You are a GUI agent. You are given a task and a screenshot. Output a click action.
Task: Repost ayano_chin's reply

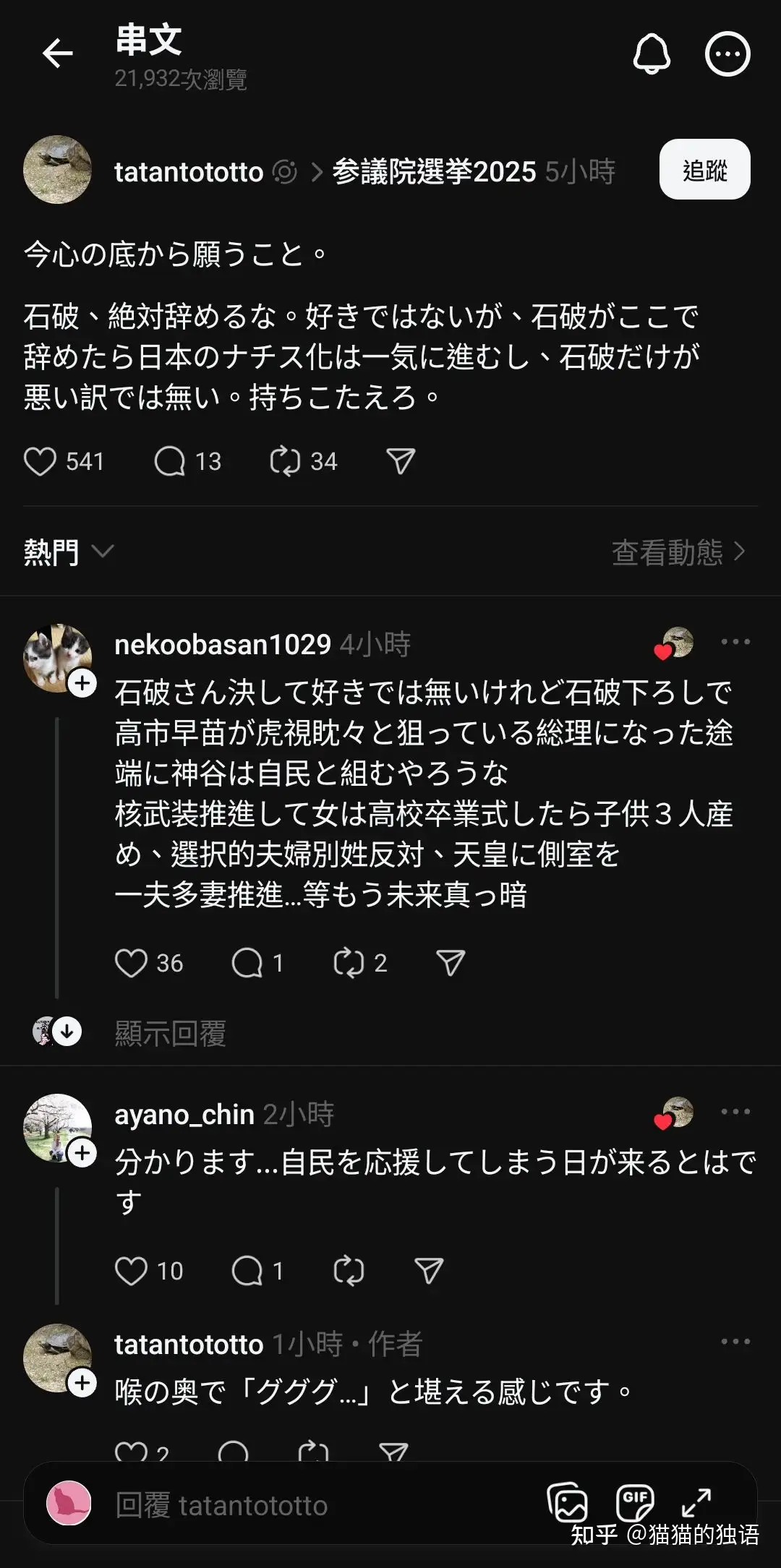click(x=348, y=1271)
